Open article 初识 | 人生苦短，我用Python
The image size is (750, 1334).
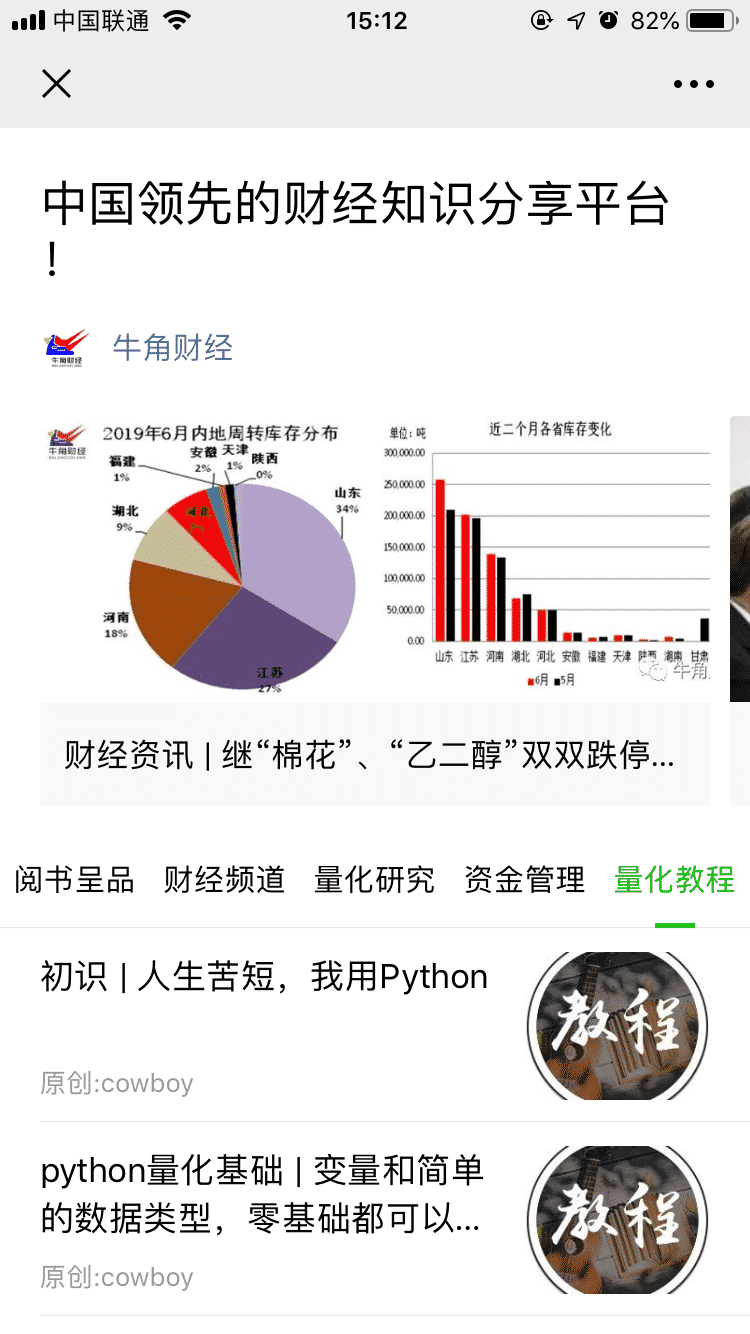point(265,977)
